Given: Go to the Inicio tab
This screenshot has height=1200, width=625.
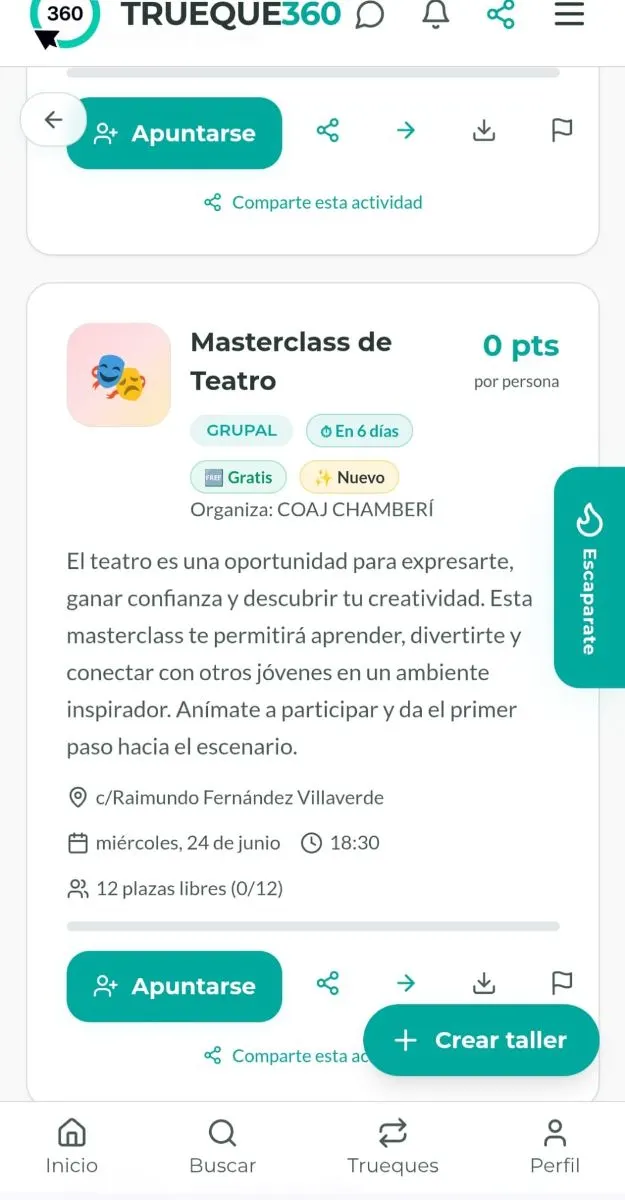Looking at the screenshot, I should 72,1147.
